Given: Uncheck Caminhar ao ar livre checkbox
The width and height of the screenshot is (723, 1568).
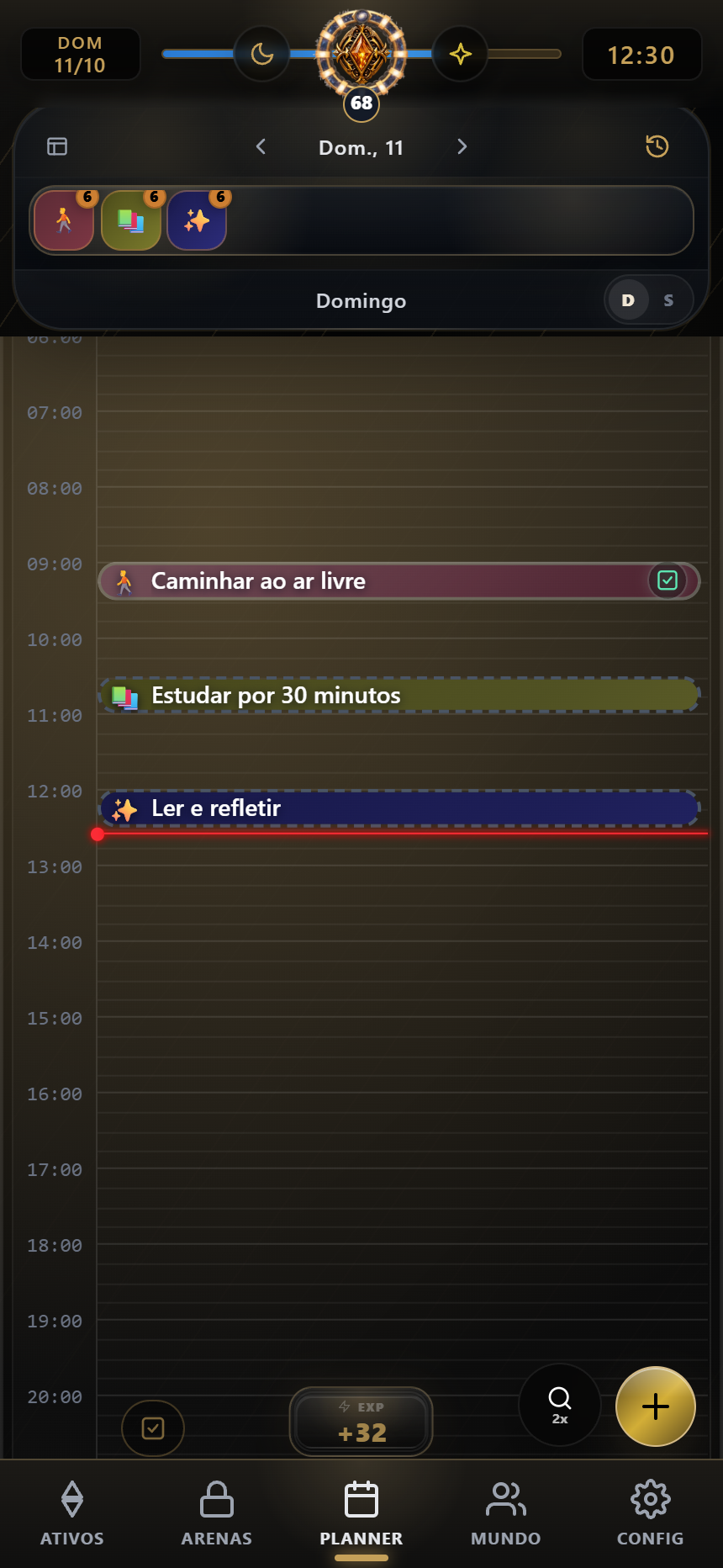Looking at the screenshot, I should click(x=668, y=580).
